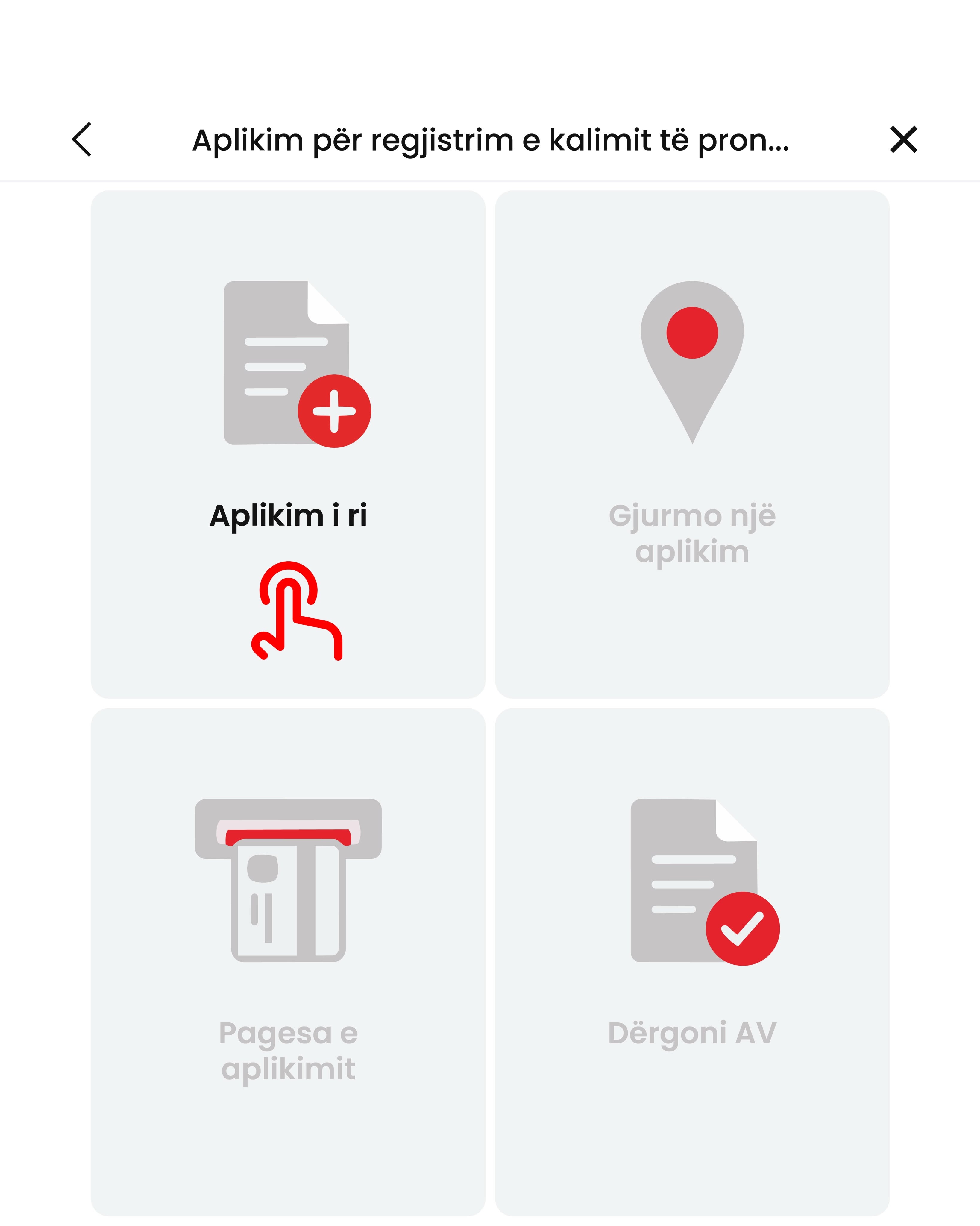Go back using the top-left arrow
The width and height of the screenshot is (980, 1226).
82,139
